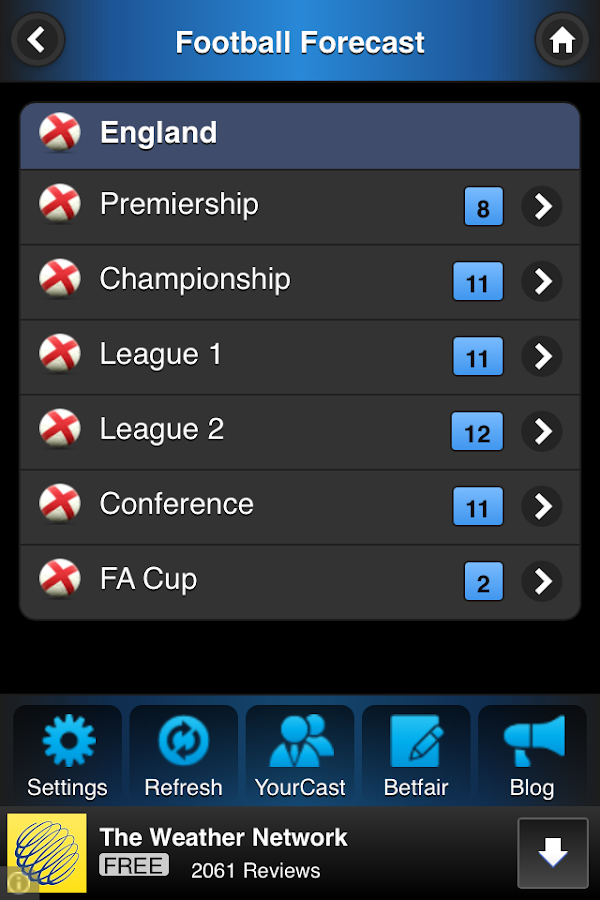Show Conference match forecasts
The height and width of the screenshot is (900, 600).
coord(300,507)
